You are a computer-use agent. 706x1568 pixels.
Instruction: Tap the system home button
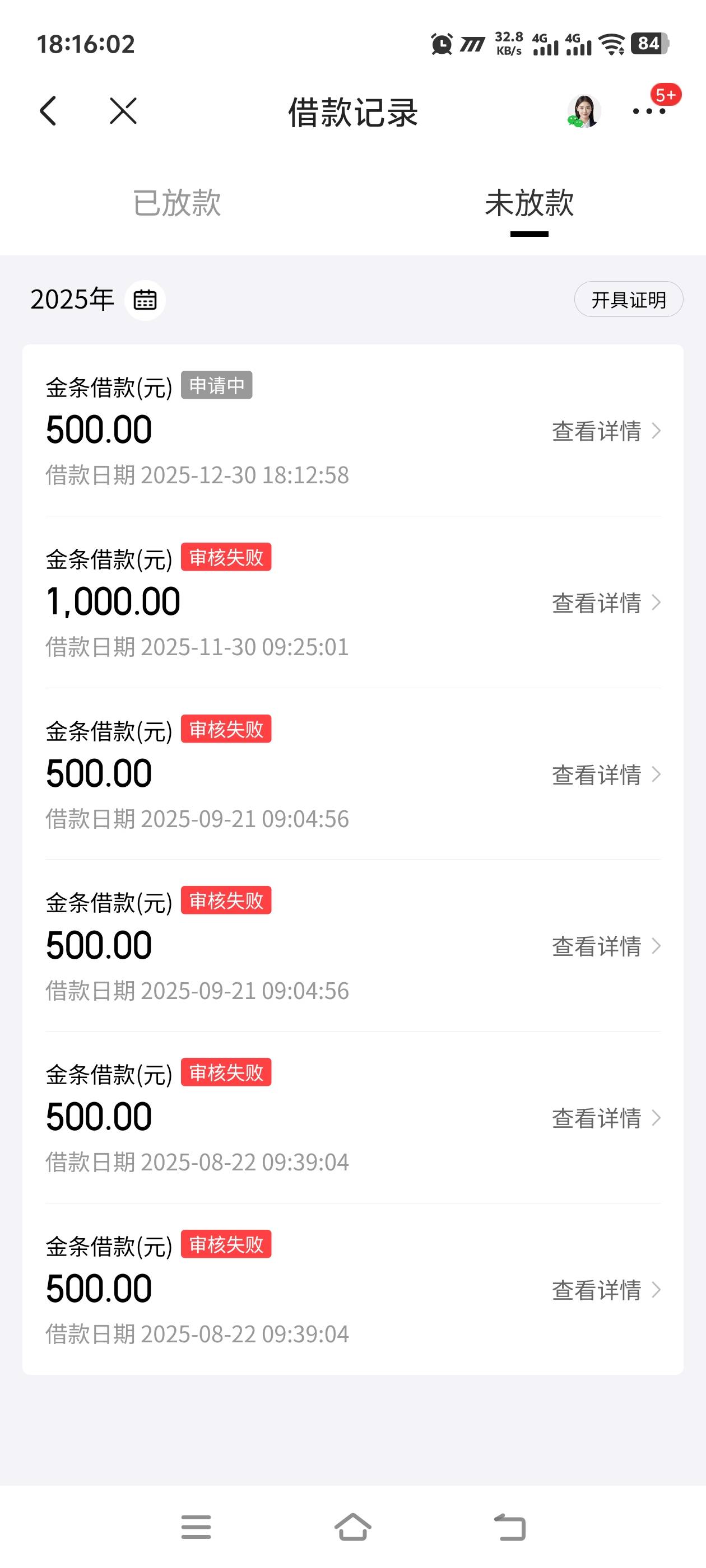352,1527
